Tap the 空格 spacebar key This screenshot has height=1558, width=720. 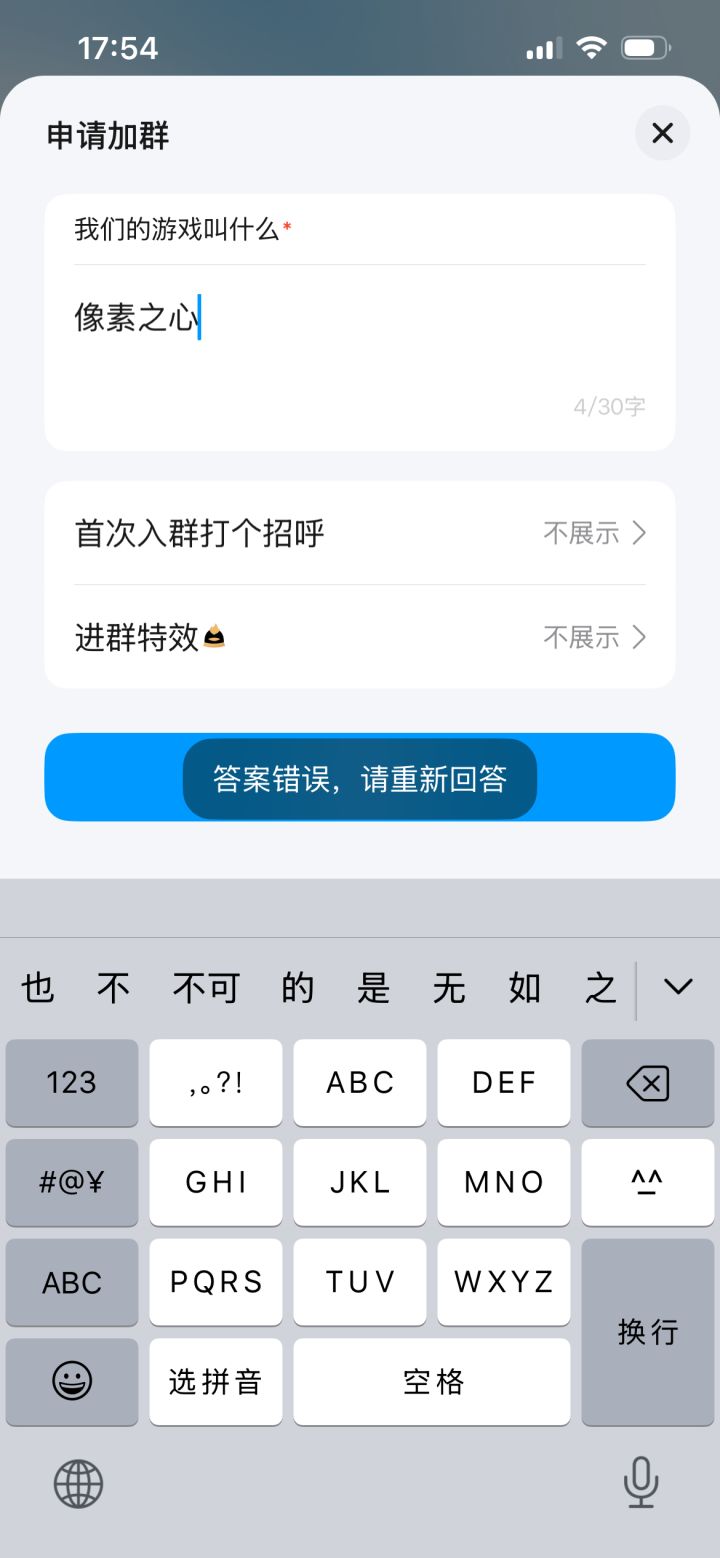431,1382
